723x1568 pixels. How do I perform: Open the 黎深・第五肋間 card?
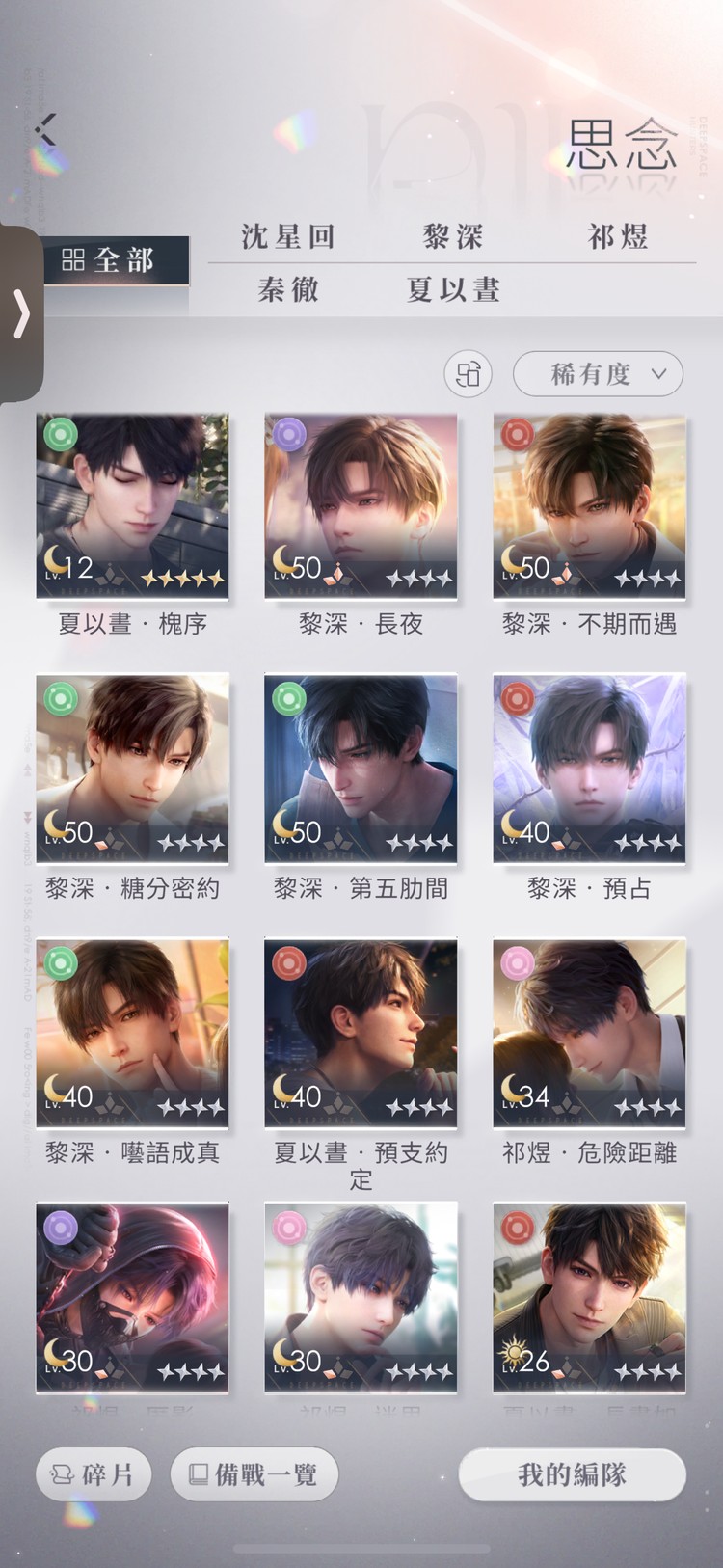(x=361, y=769)
